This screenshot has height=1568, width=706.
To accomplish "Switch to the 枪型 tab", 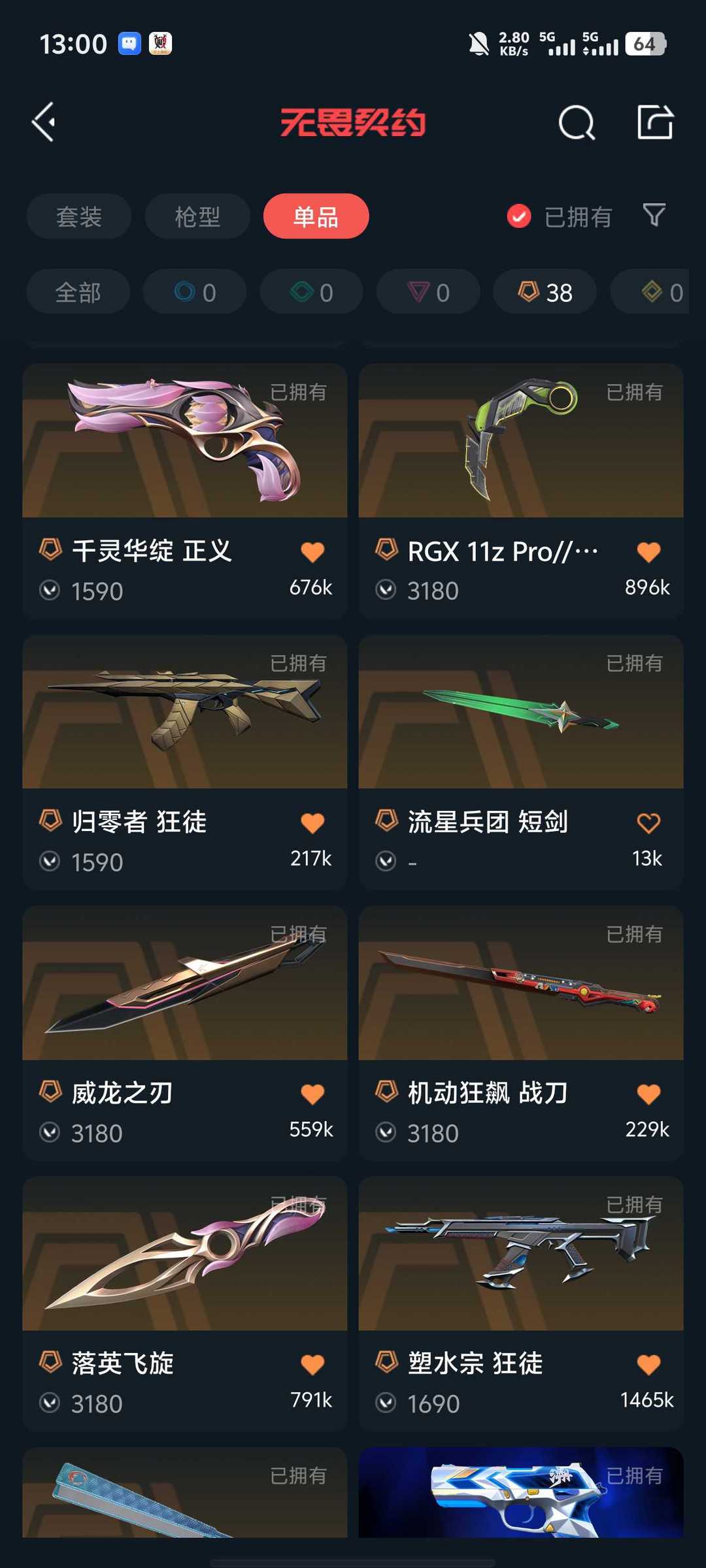I will click(197, 216).
